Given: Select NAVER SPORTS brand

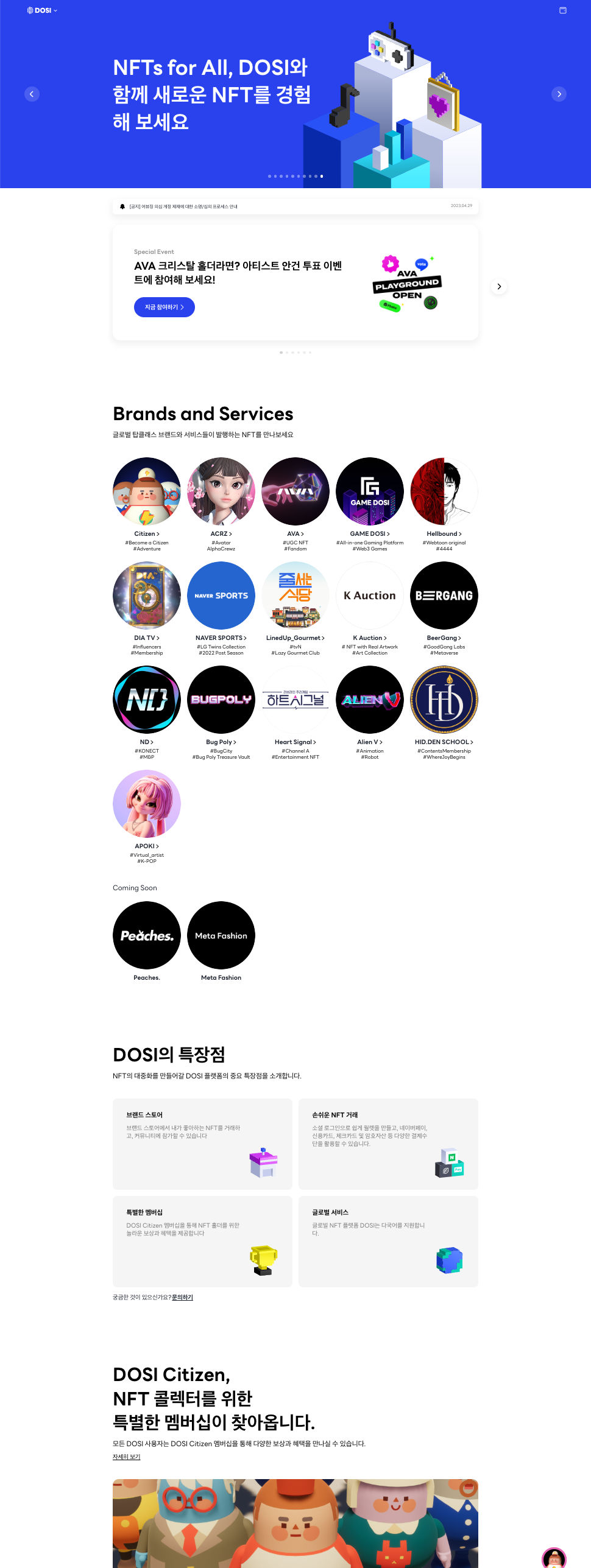Looking at the screenshot, I should [221, 596].
